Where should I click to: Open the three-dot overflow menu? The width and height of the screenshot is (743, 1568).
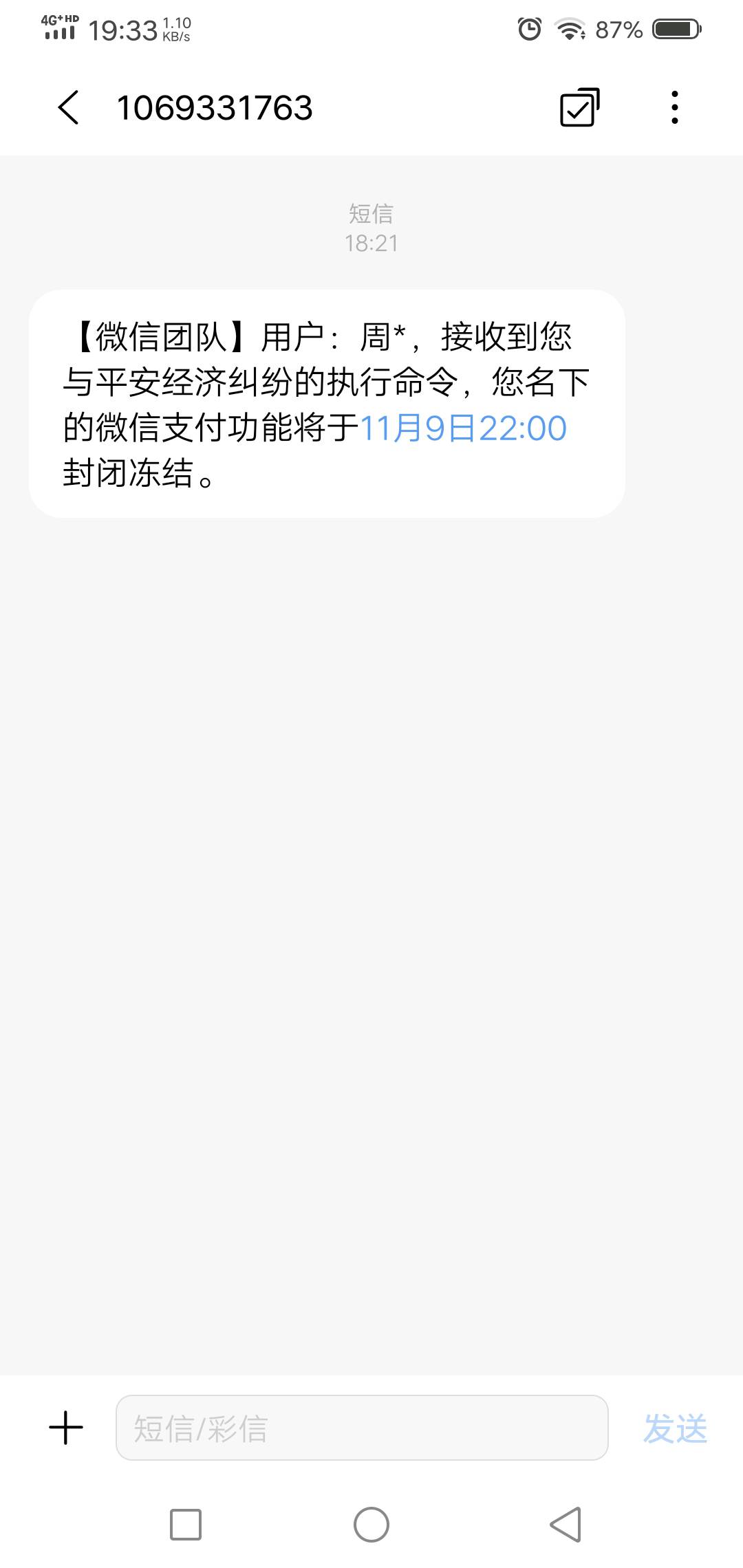tap(675, 107)
